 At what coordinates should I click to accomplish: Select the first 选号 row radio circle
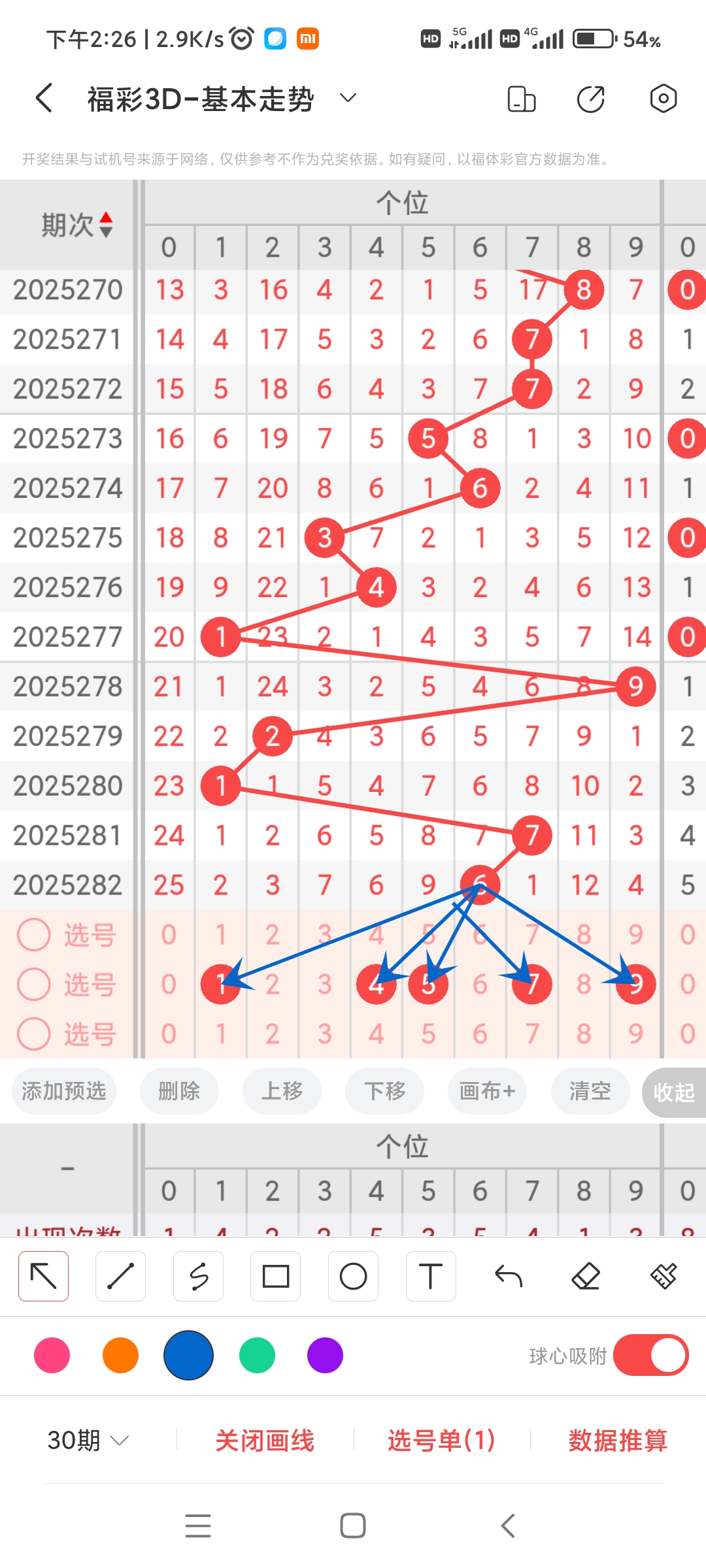pos(33,934)
